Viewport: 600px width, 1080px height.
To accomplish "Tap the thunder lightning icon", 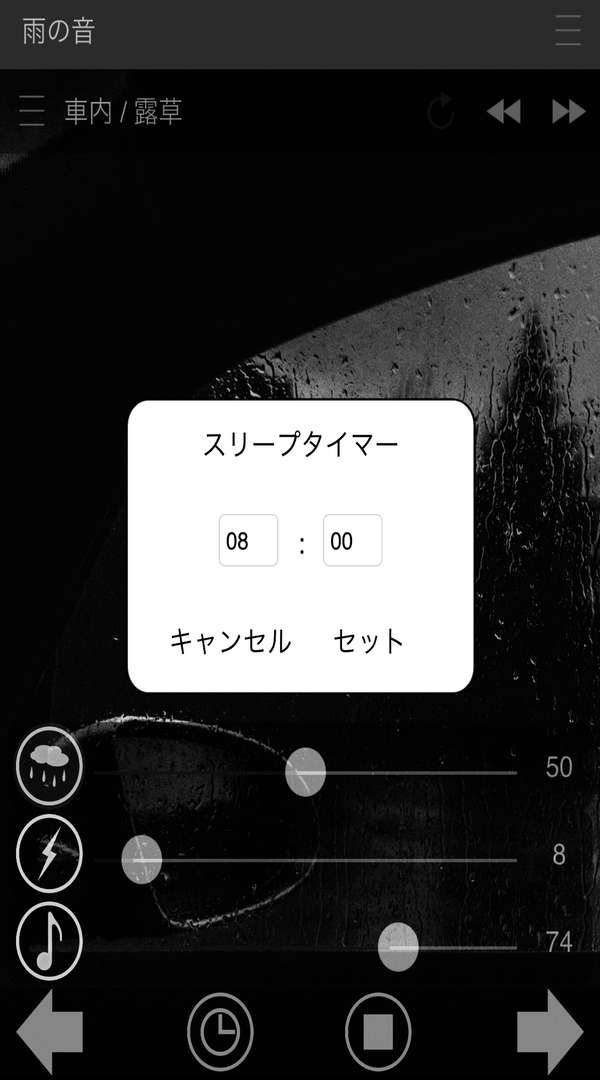I will tap(49, 853).
